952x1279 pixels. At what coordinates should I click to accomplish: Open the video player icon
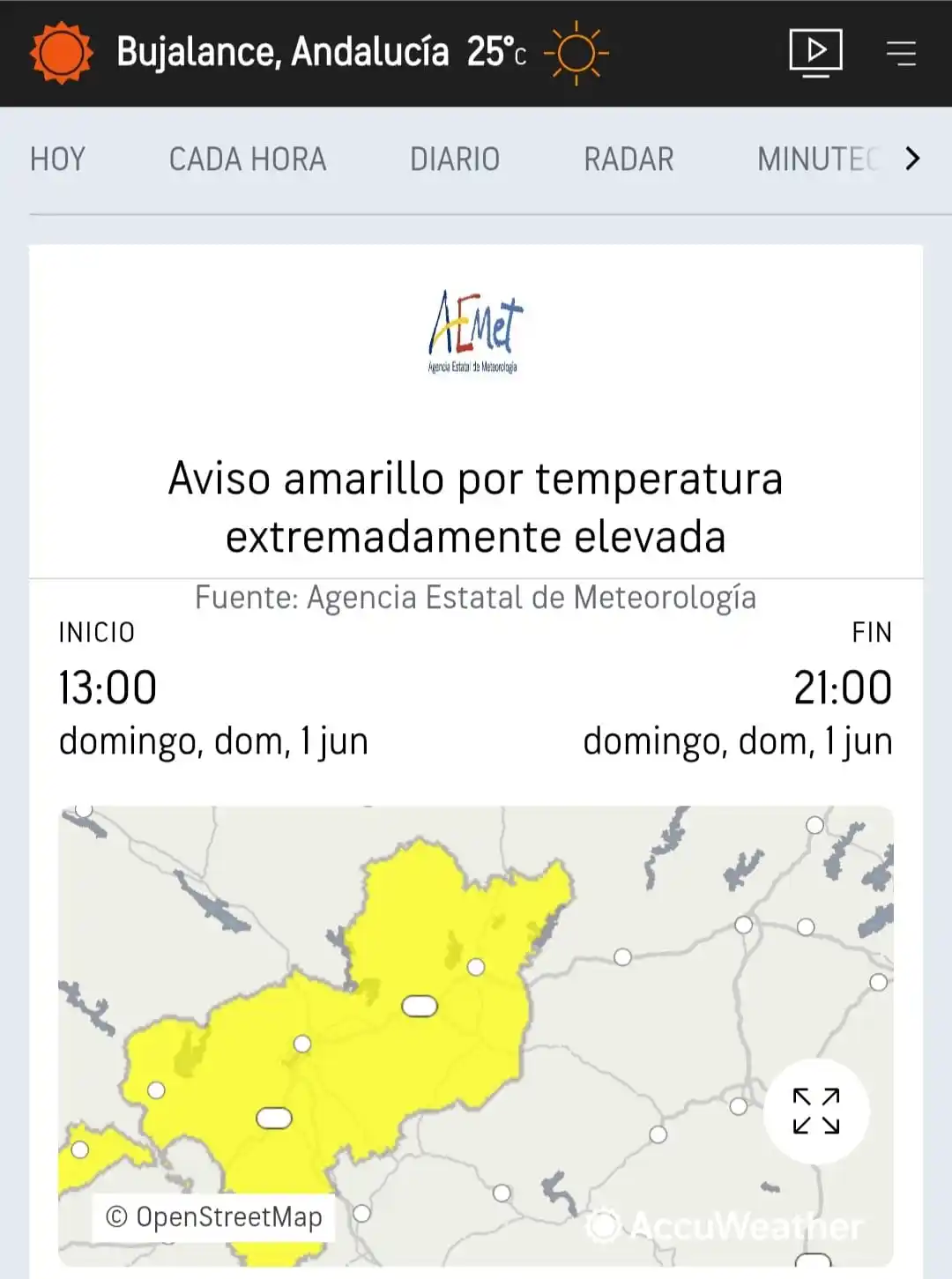click(x=815, y=53)
